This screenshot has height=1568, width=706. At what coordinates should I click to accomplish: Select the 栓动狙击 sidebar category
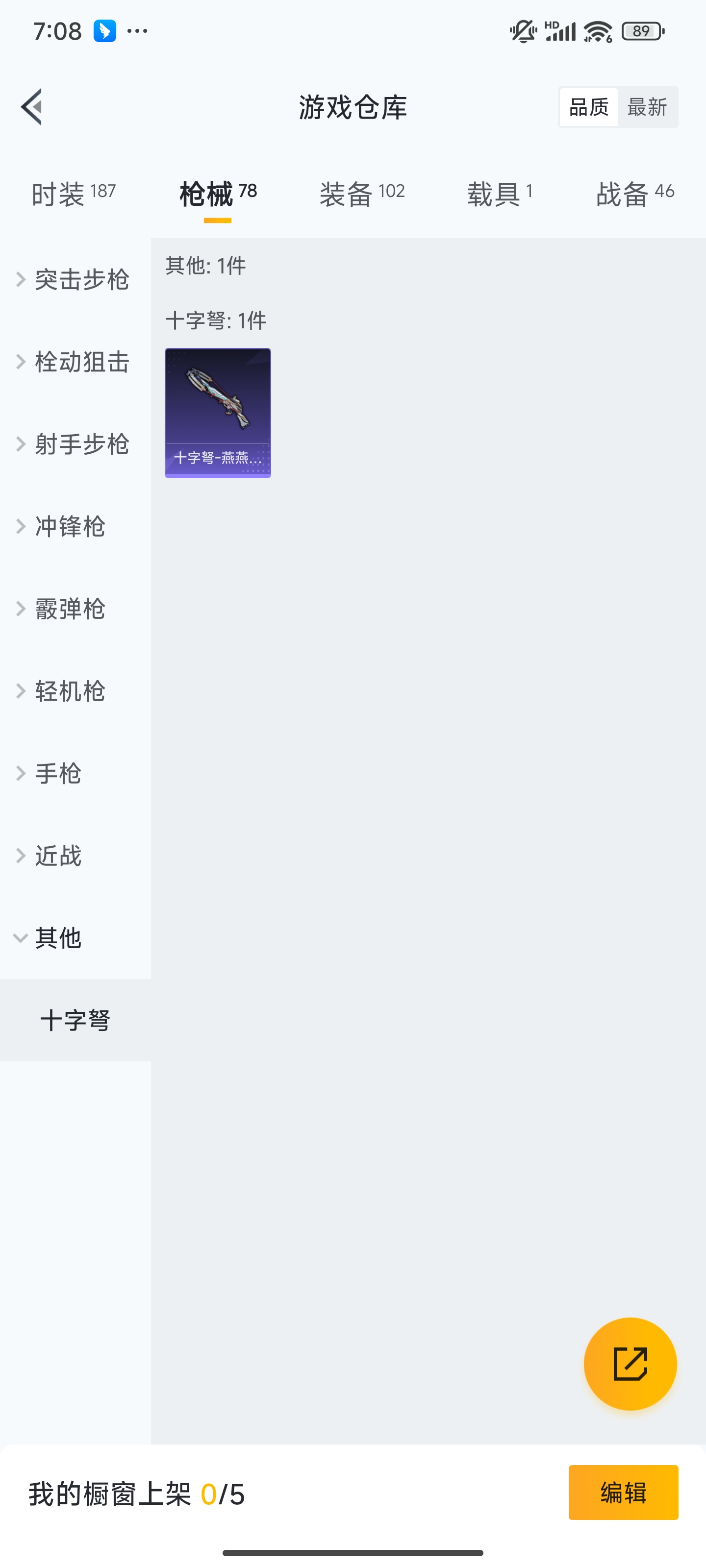pos(81,362)
